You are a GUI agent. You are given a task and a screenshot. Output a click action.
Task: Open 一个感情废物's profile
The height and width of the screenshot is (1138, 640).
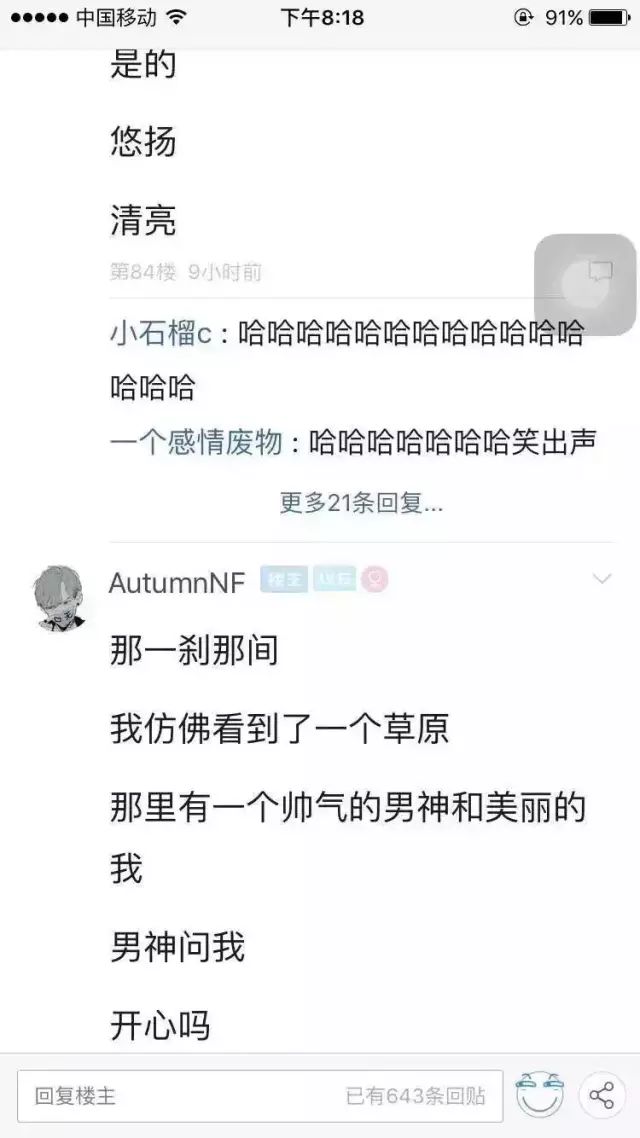click(196, 442)
